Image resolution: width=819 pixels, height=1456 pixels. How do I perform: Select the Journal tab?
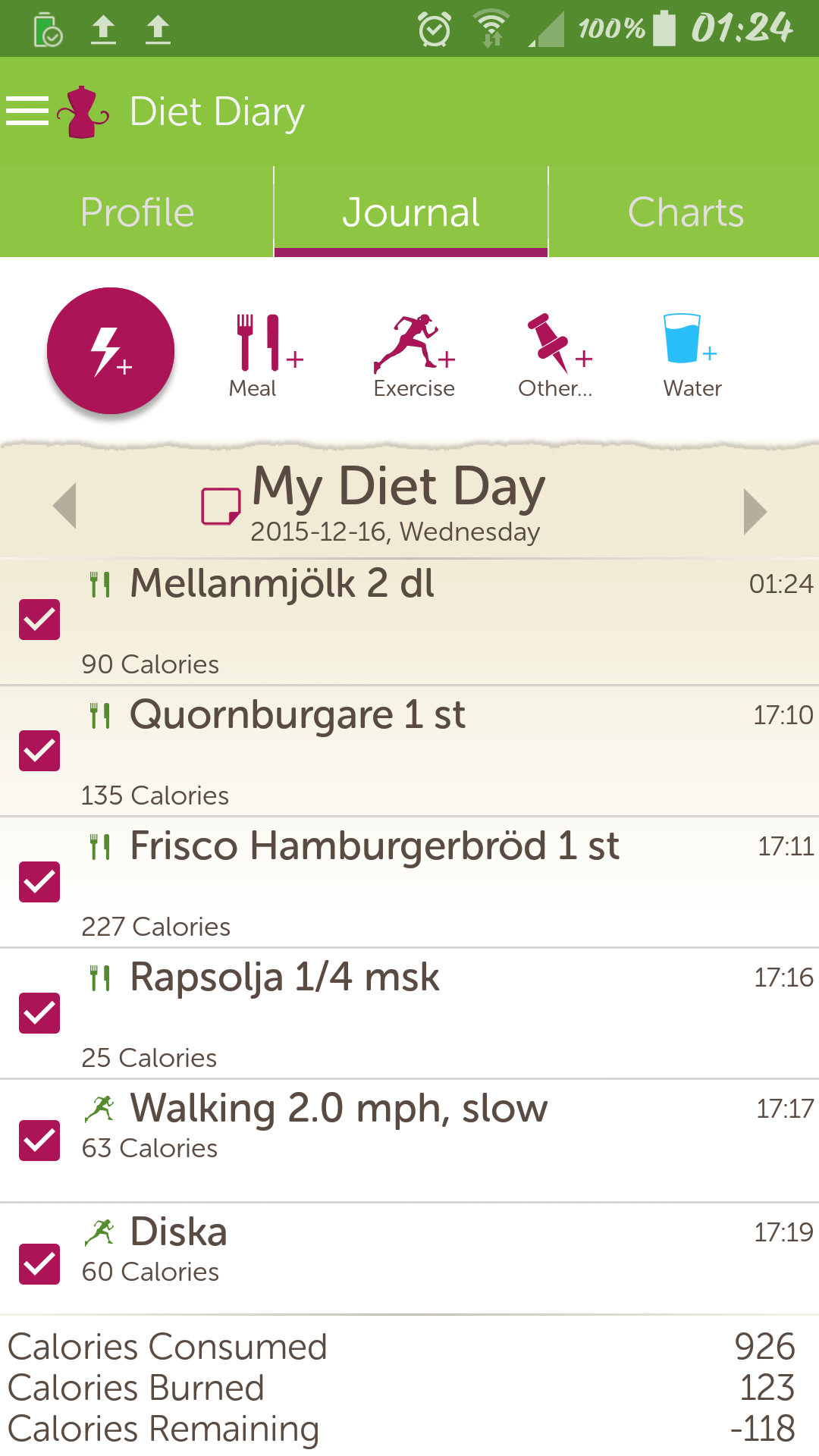[410, 212]
